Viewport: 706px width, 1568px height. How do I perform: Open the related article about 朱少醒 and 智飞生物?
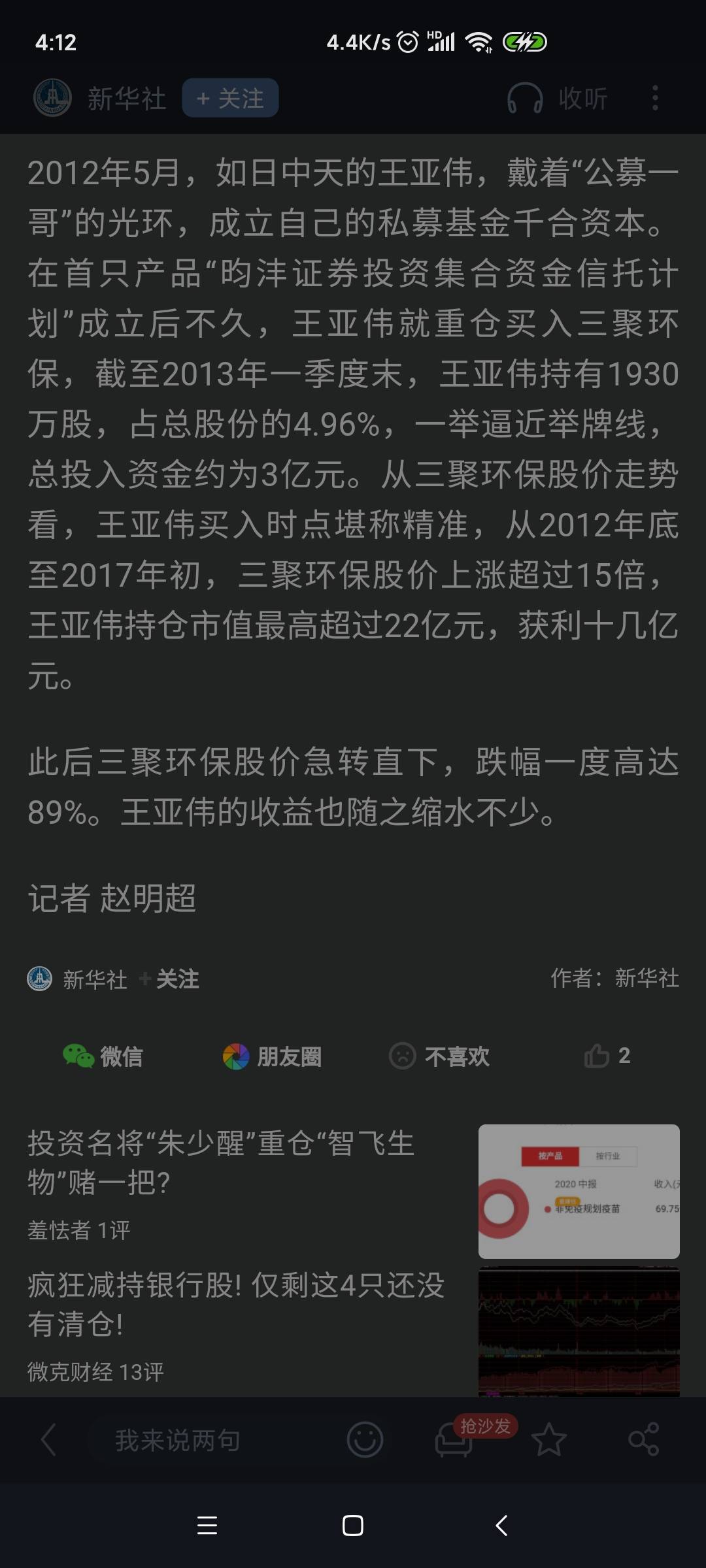(x=222, y=1162)
